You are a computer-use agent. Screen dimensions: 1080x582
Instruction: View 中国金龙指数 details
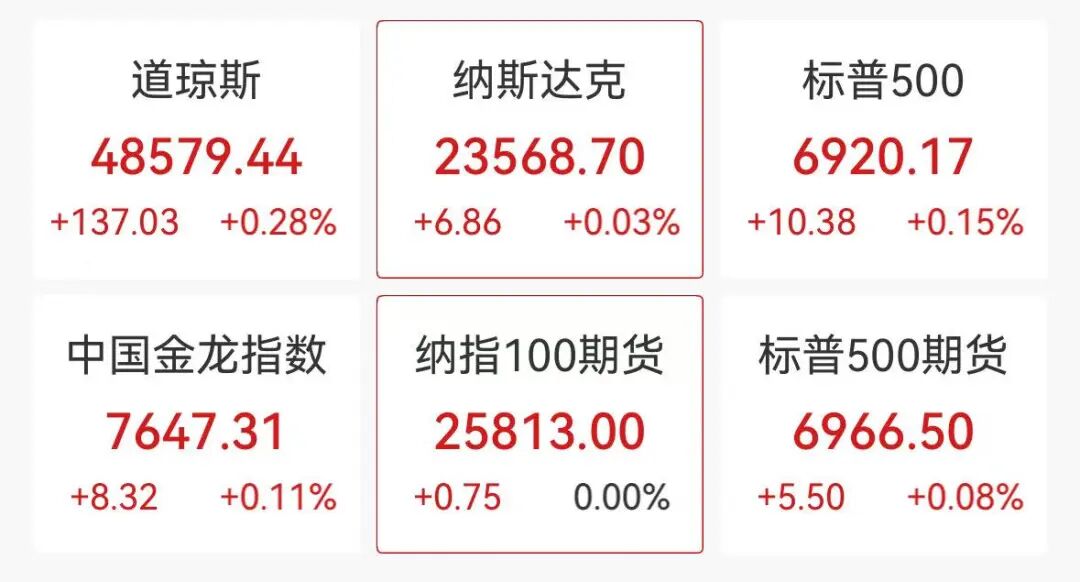click(196, 425)
